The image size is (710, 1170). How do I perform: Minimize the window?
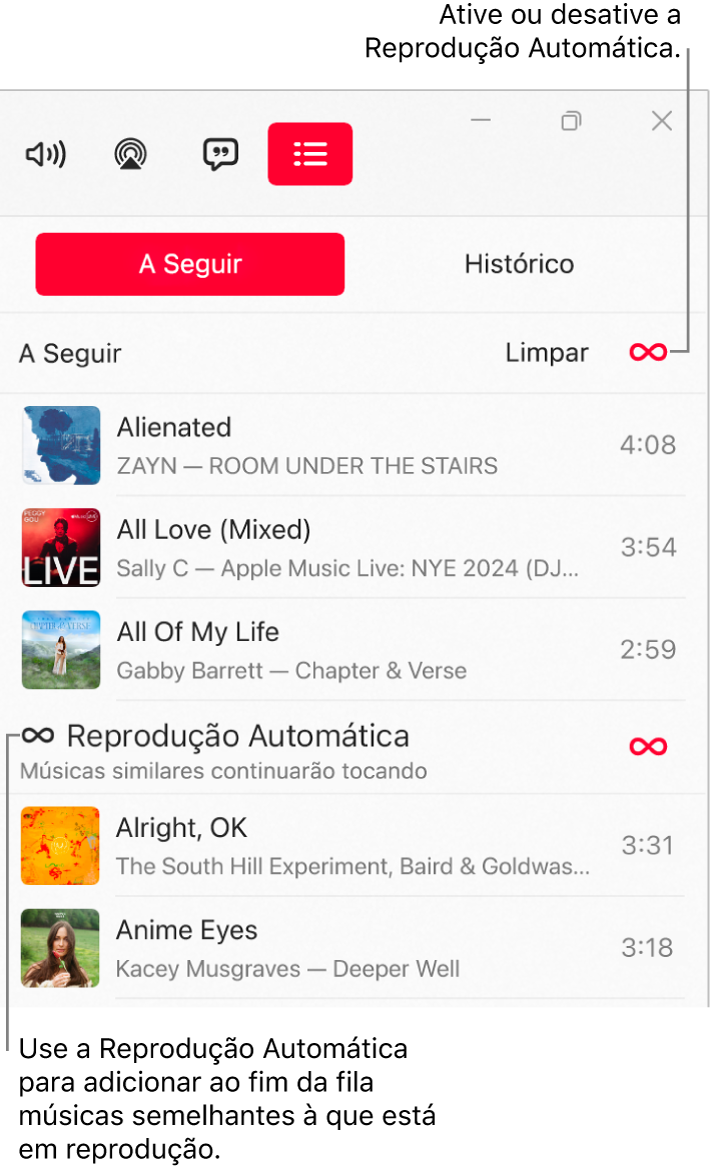(x=480, y=121)
